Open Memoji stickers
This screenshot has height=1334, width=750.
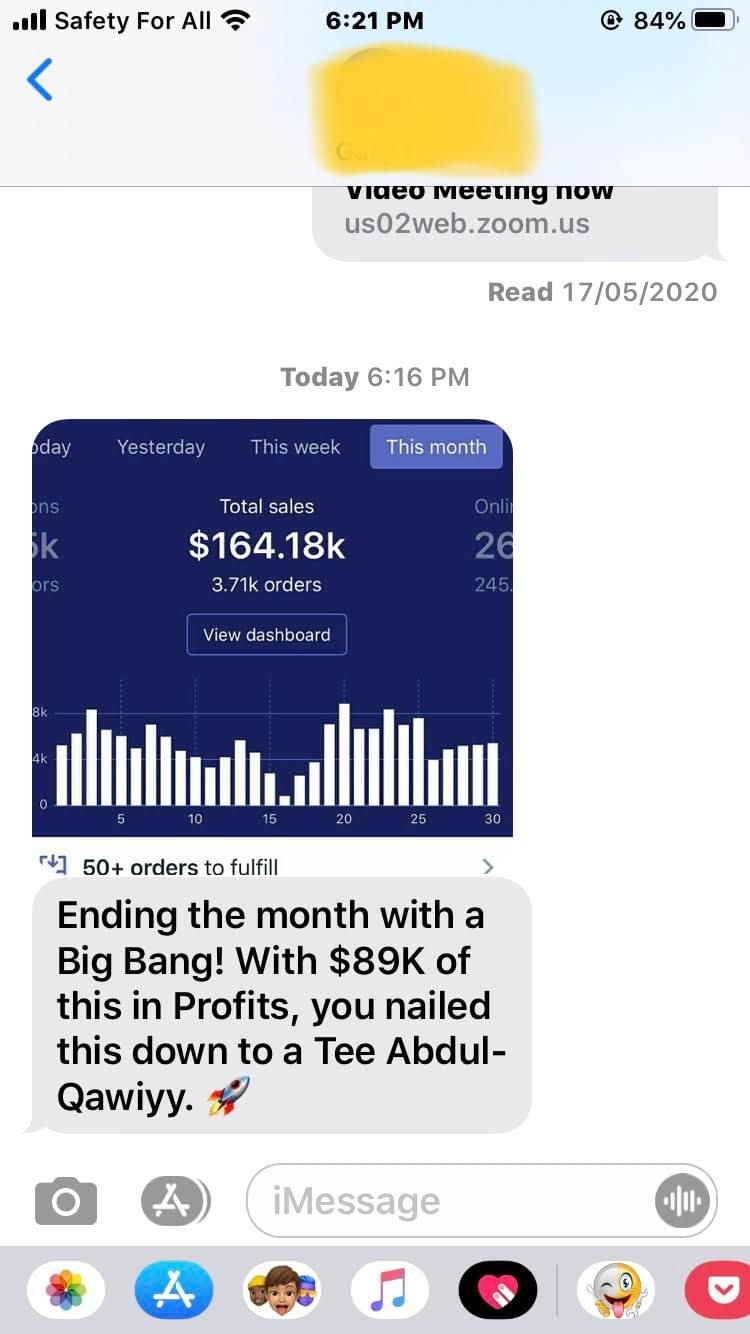(282, 1291)
